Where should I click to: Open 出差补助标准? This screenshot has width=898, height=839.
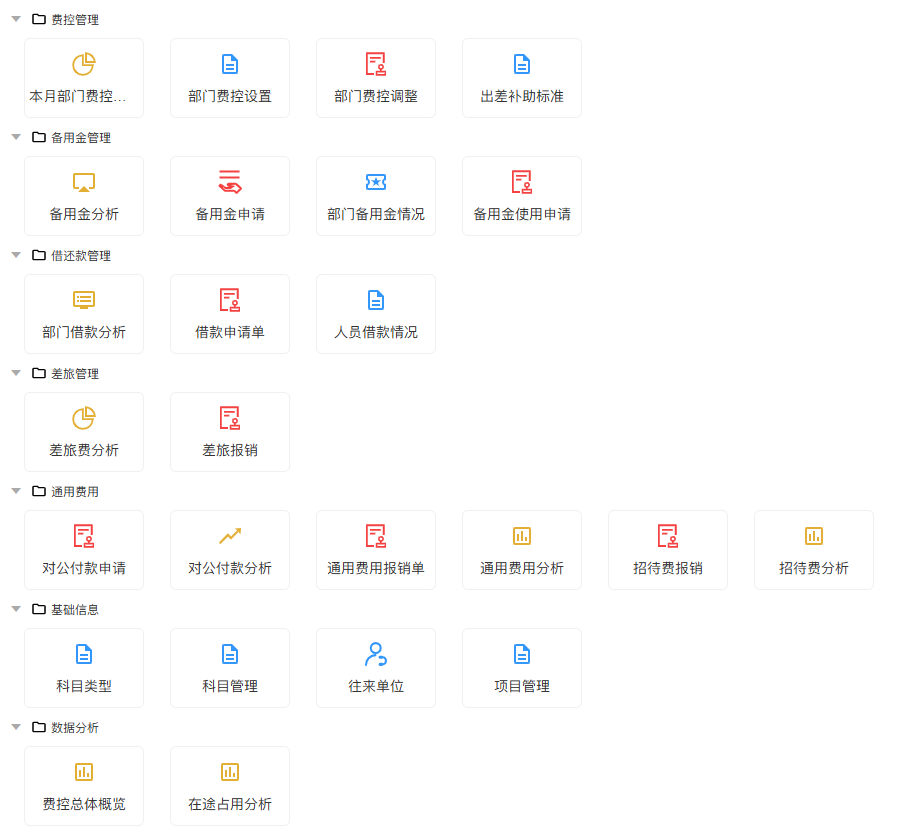[522, 78]
